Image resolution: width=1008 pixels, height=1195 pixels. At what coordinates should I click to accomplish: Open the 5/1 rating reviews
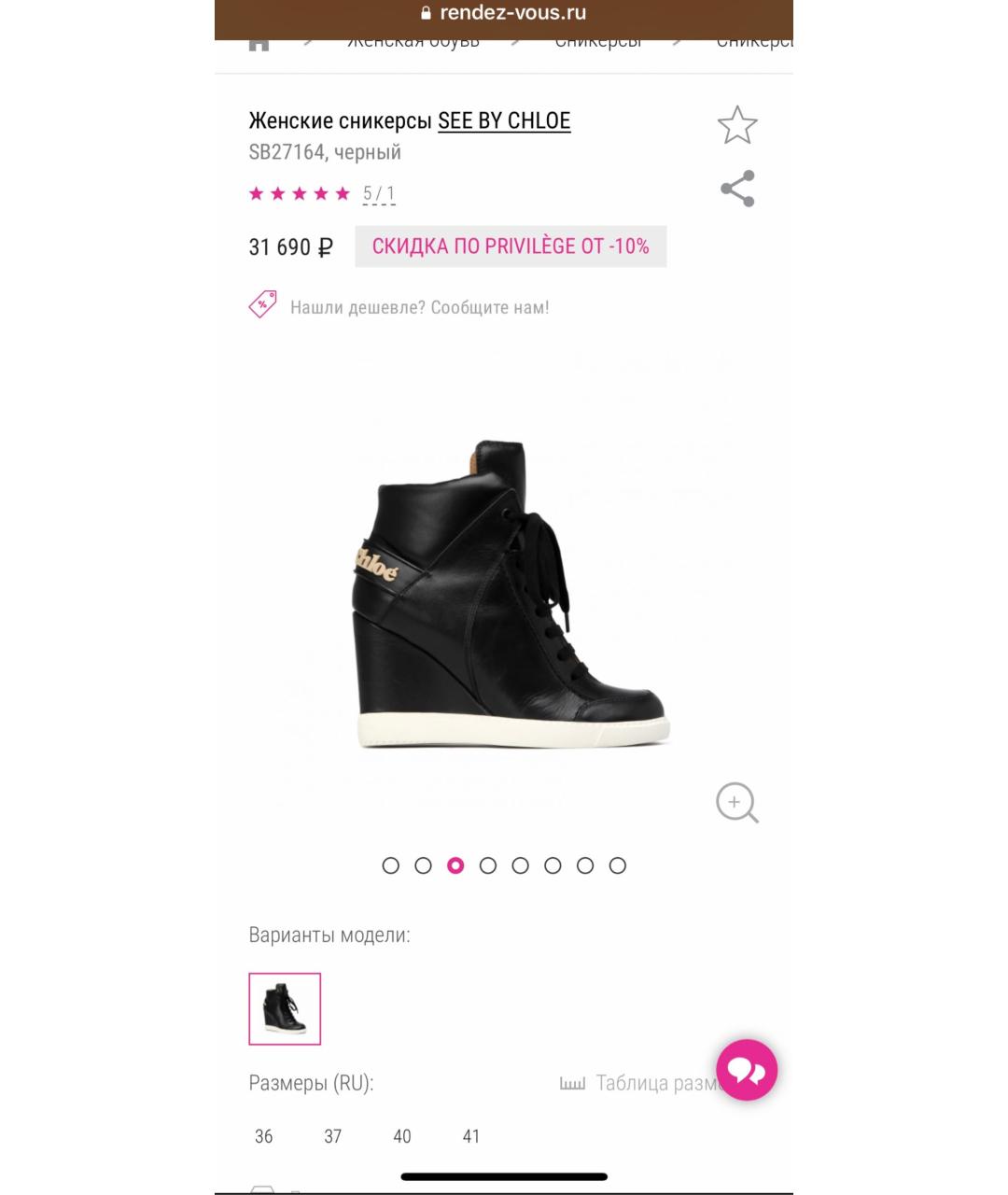(x=379, y=193)
